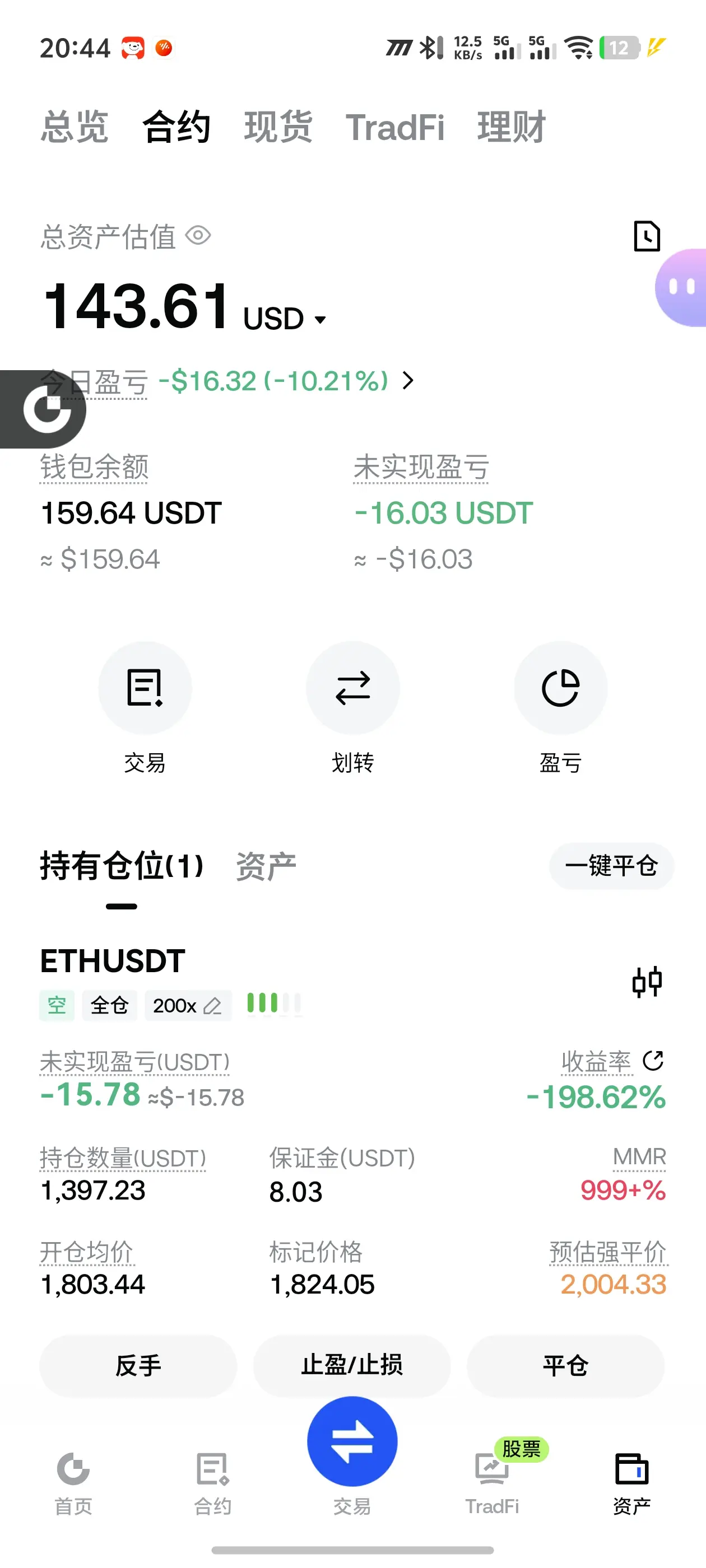Switch to the 资产 list tab
Viewport: 706px width, 1568px height.
pos(266,866)
